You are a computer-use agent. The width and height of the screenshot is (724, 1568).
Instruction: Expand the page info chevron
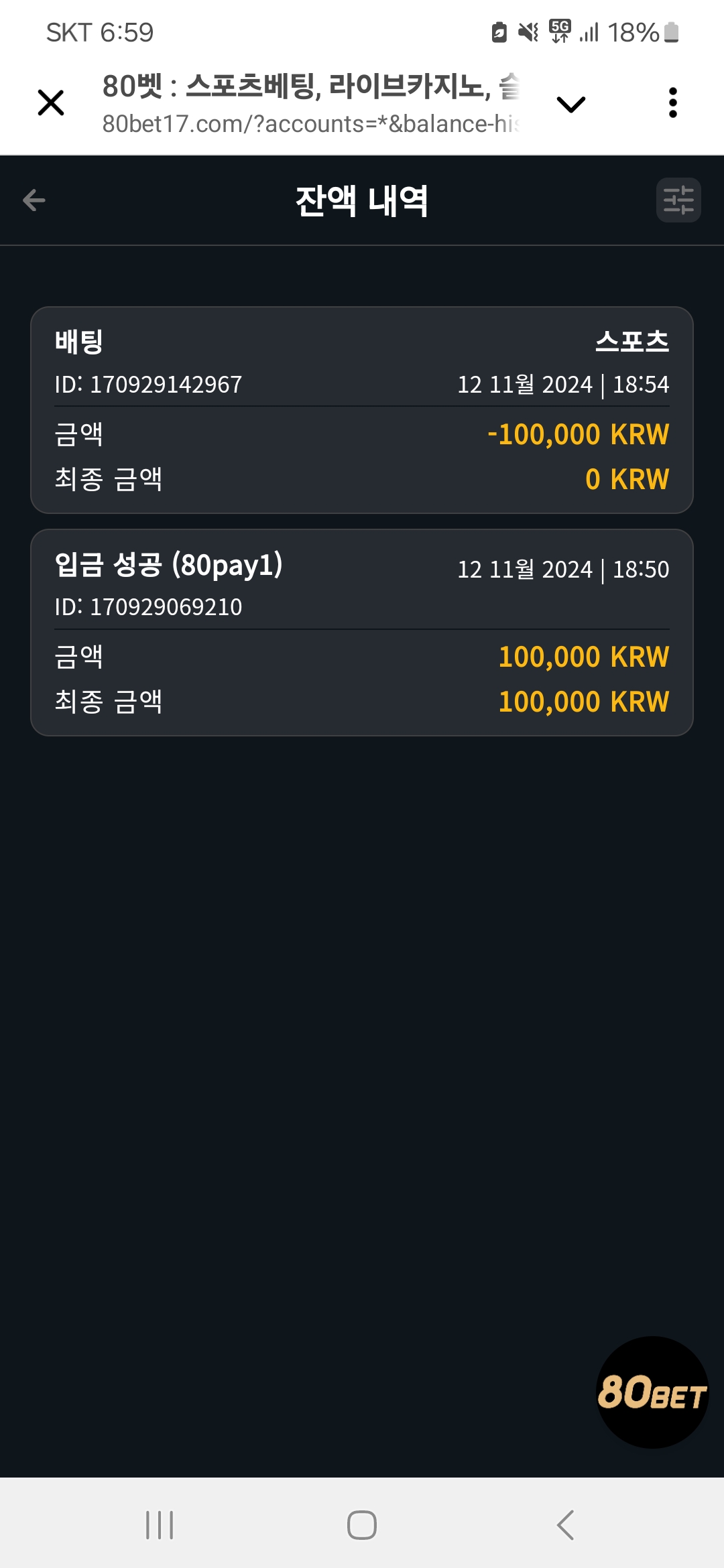pos(571,105)
